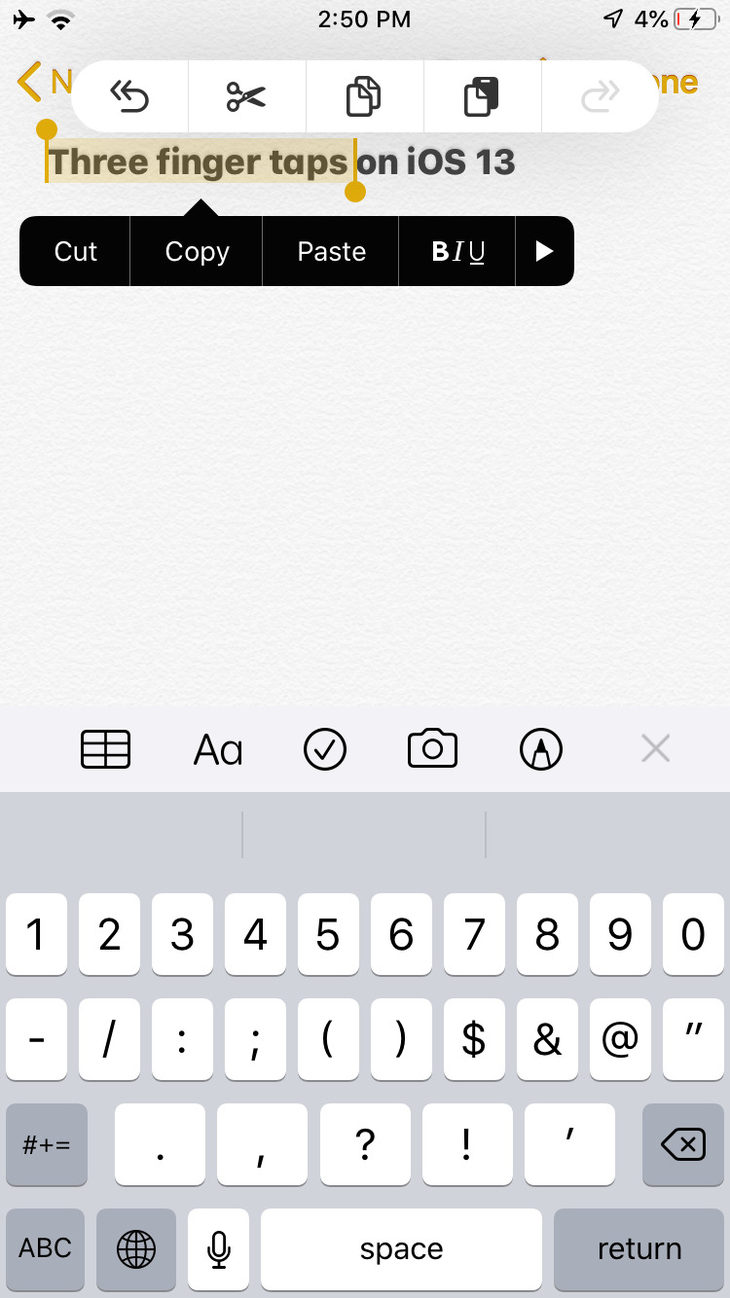Tap the paste clipboard icon
Screen dimensions: 730x1298
tap(481, 96)
